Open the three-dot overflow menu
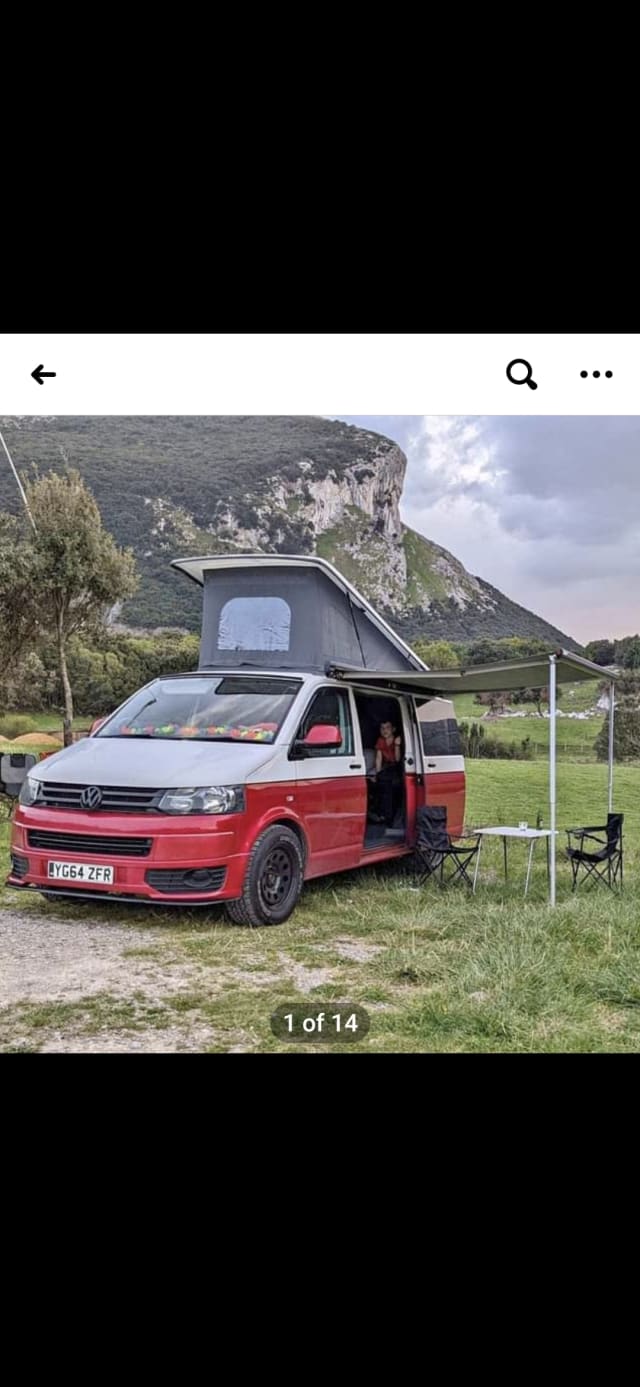Screen dimensions: 640x1387 (x=596, y=374)
